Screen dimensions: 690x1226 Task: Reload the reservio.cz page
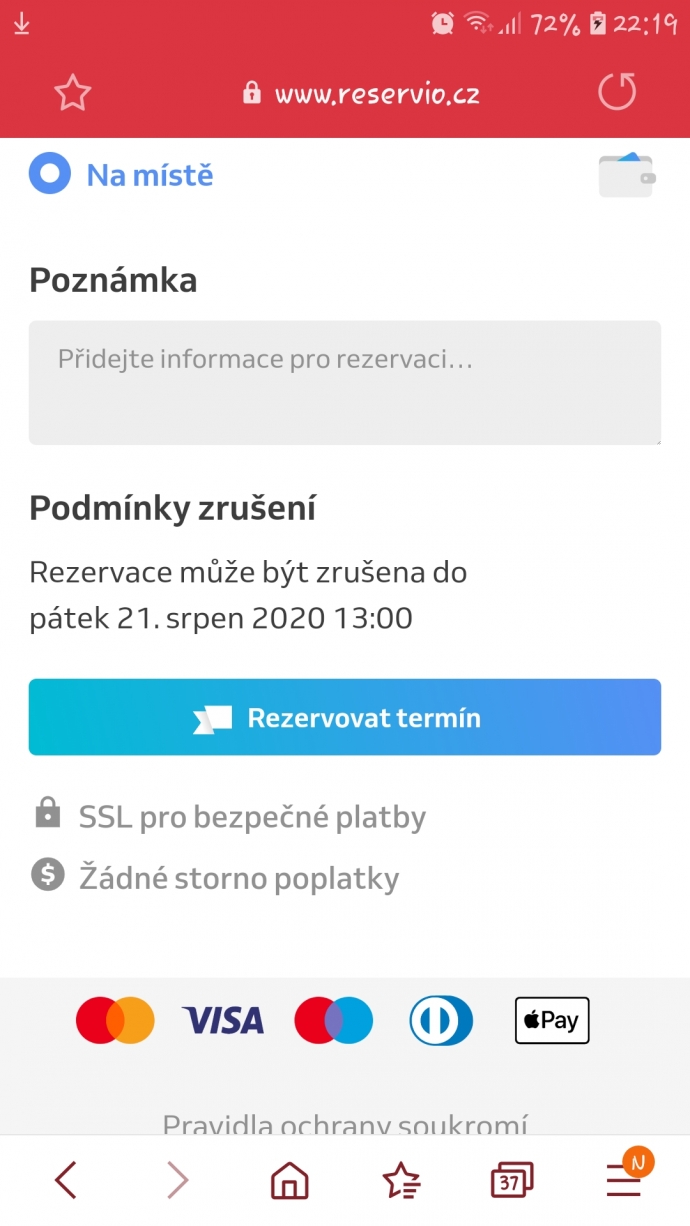click(617, 93)
